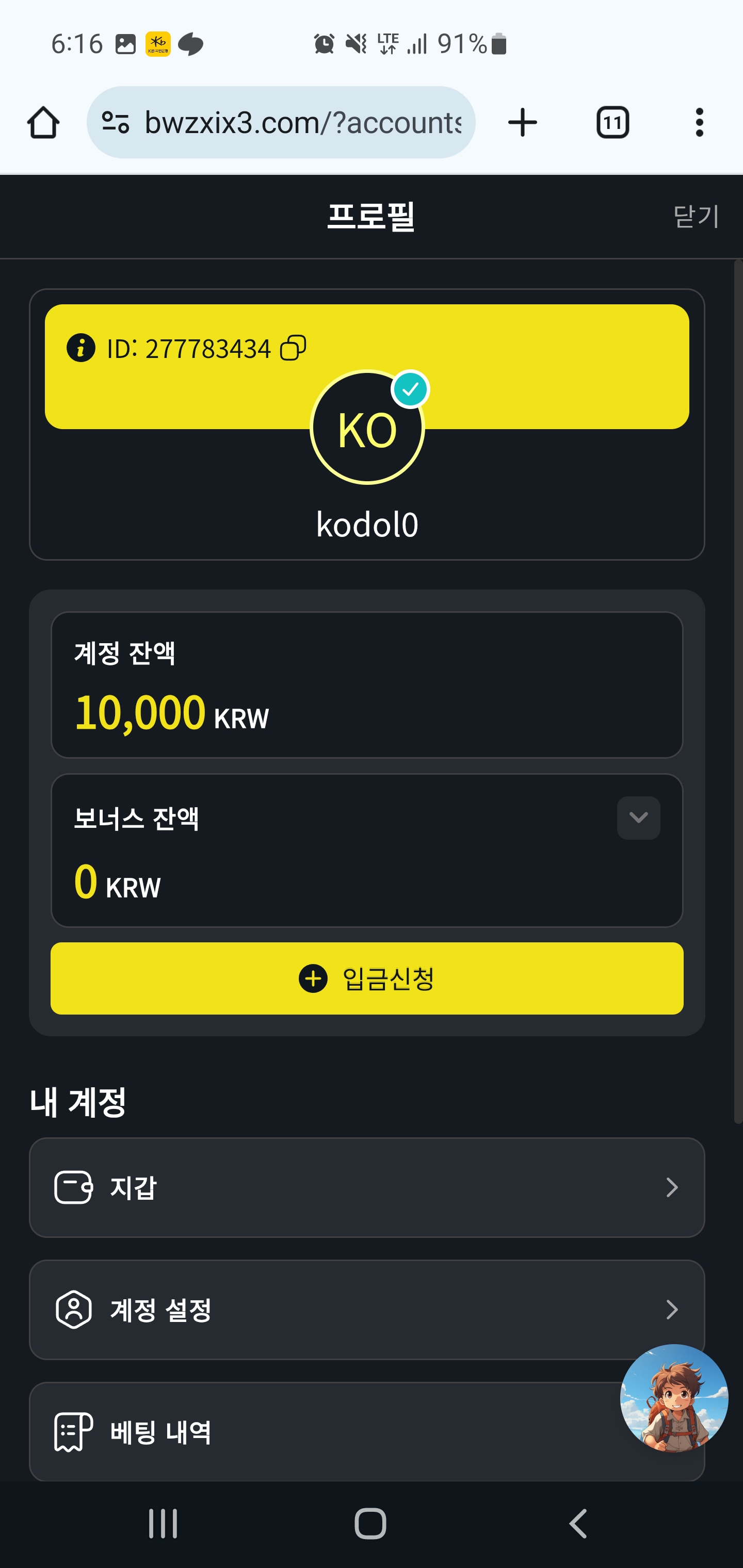Show the 11 open browser tabs

(612, 122)
